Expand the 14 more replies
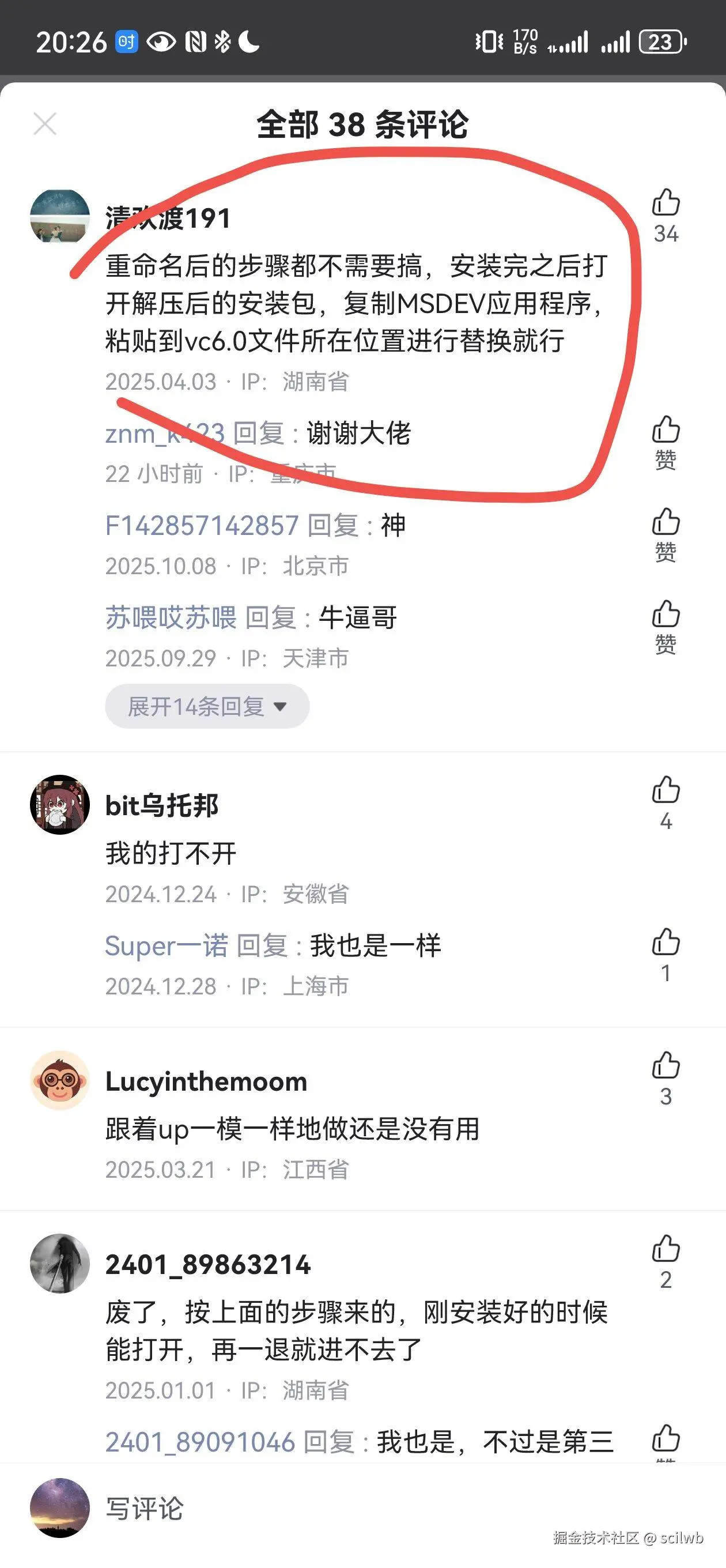726x1568 pixels. tap(207, 707)
